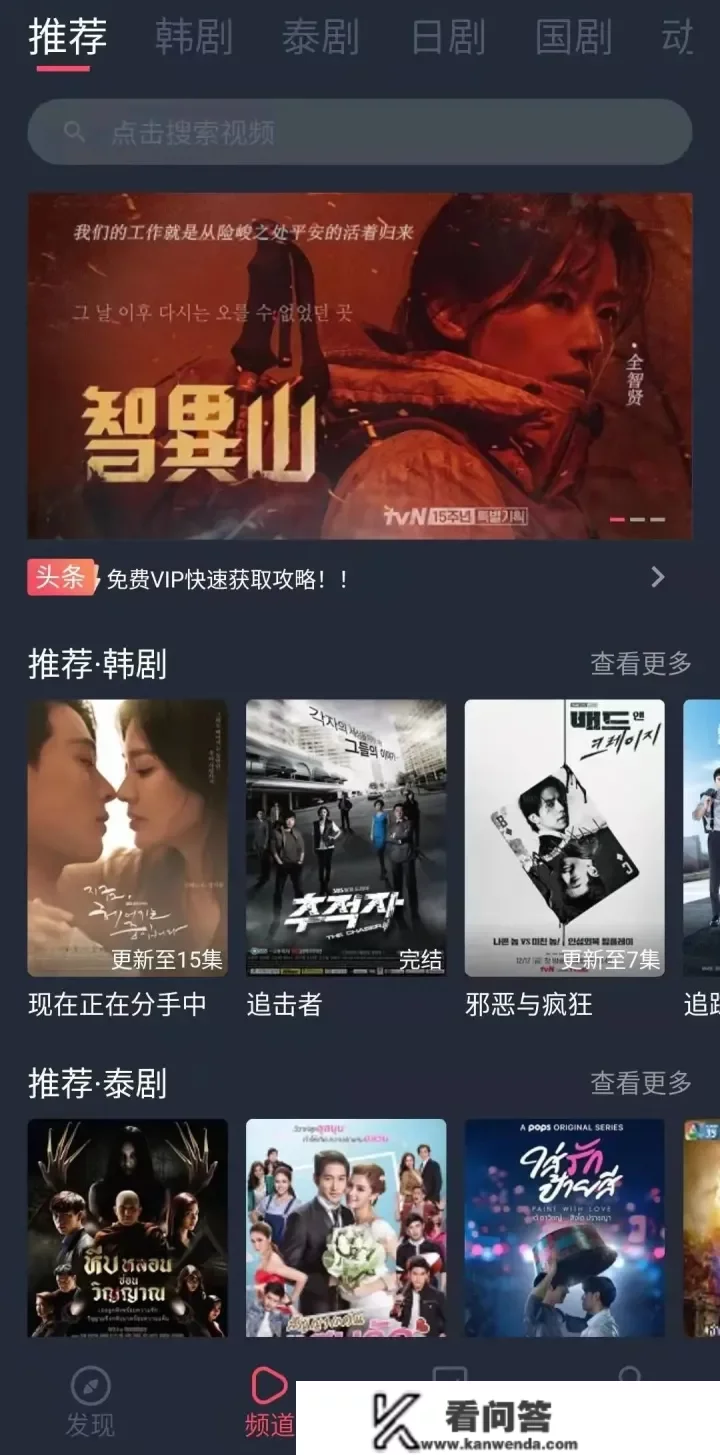Go to the 发现 tab

click(90, 1402)
